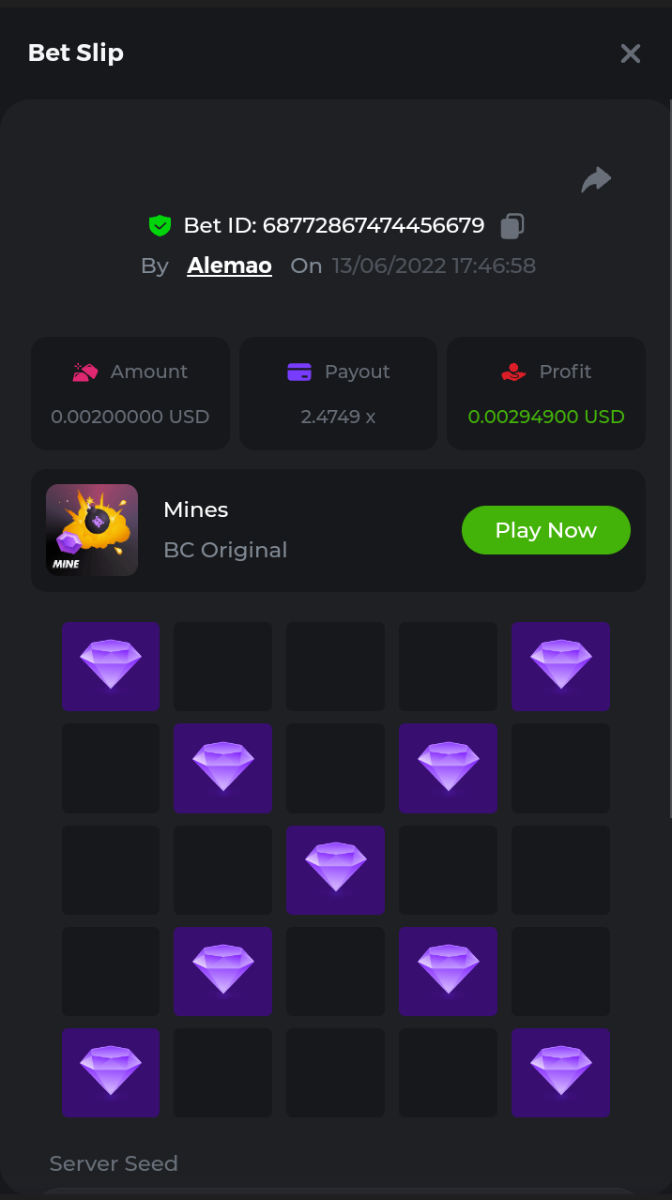Viewport: 672px width, 1200px height.
Task: Close the Bet Slip panel
Action: tap(630, 54)
